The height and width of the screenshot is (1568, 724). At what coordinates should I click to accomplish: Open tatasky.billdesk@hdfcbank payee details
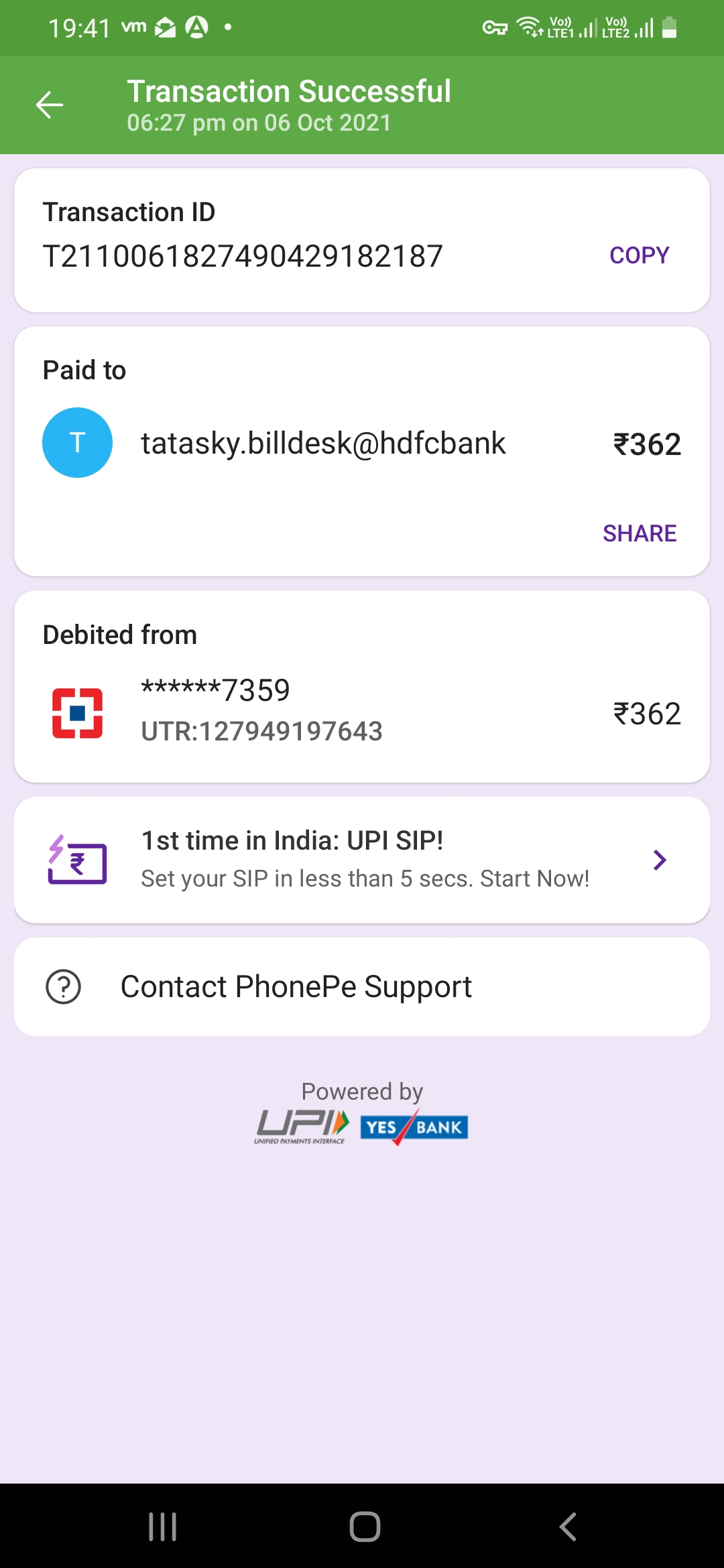pos(322,444)
